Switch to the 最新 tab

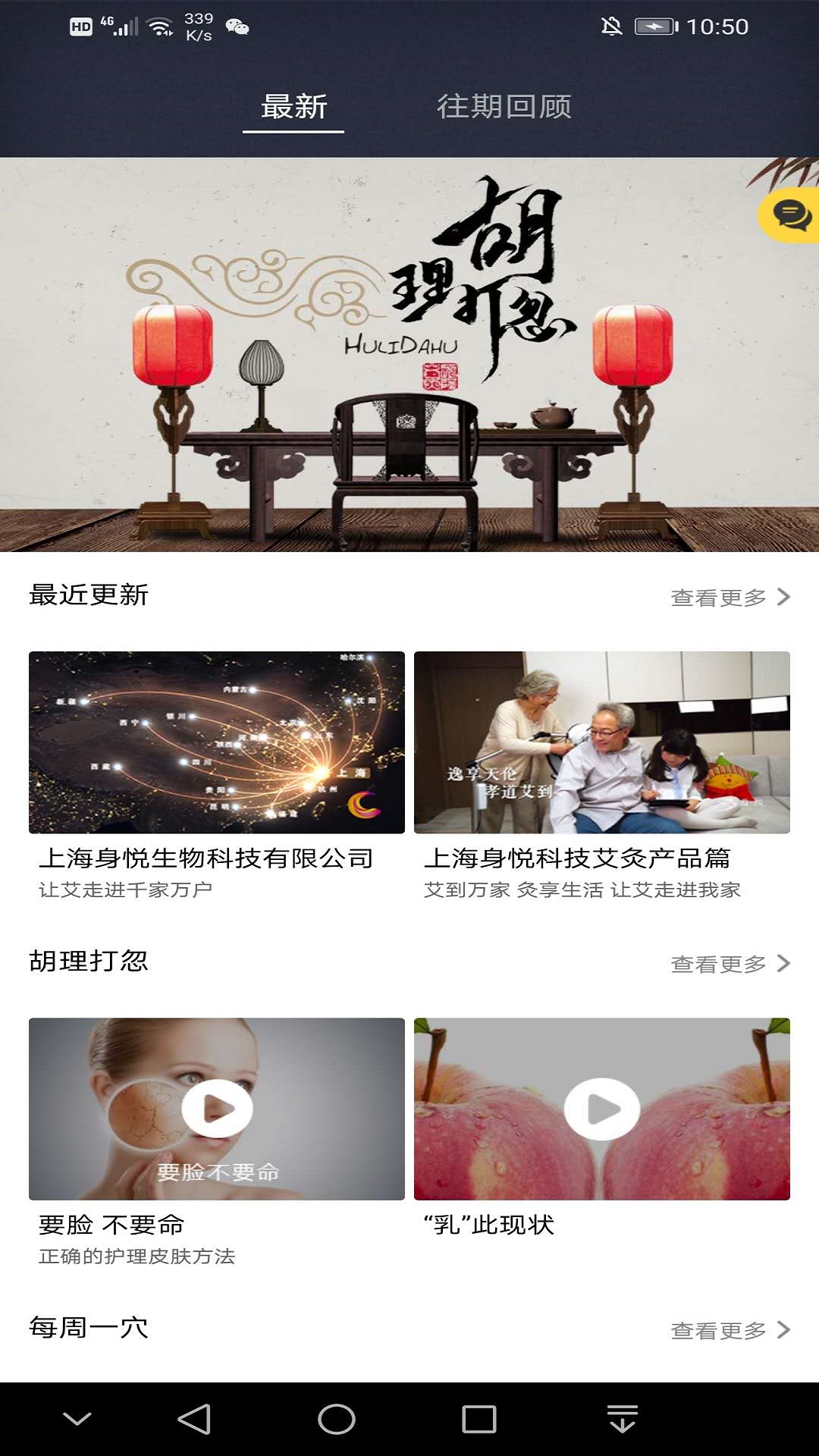click(293, 107)
